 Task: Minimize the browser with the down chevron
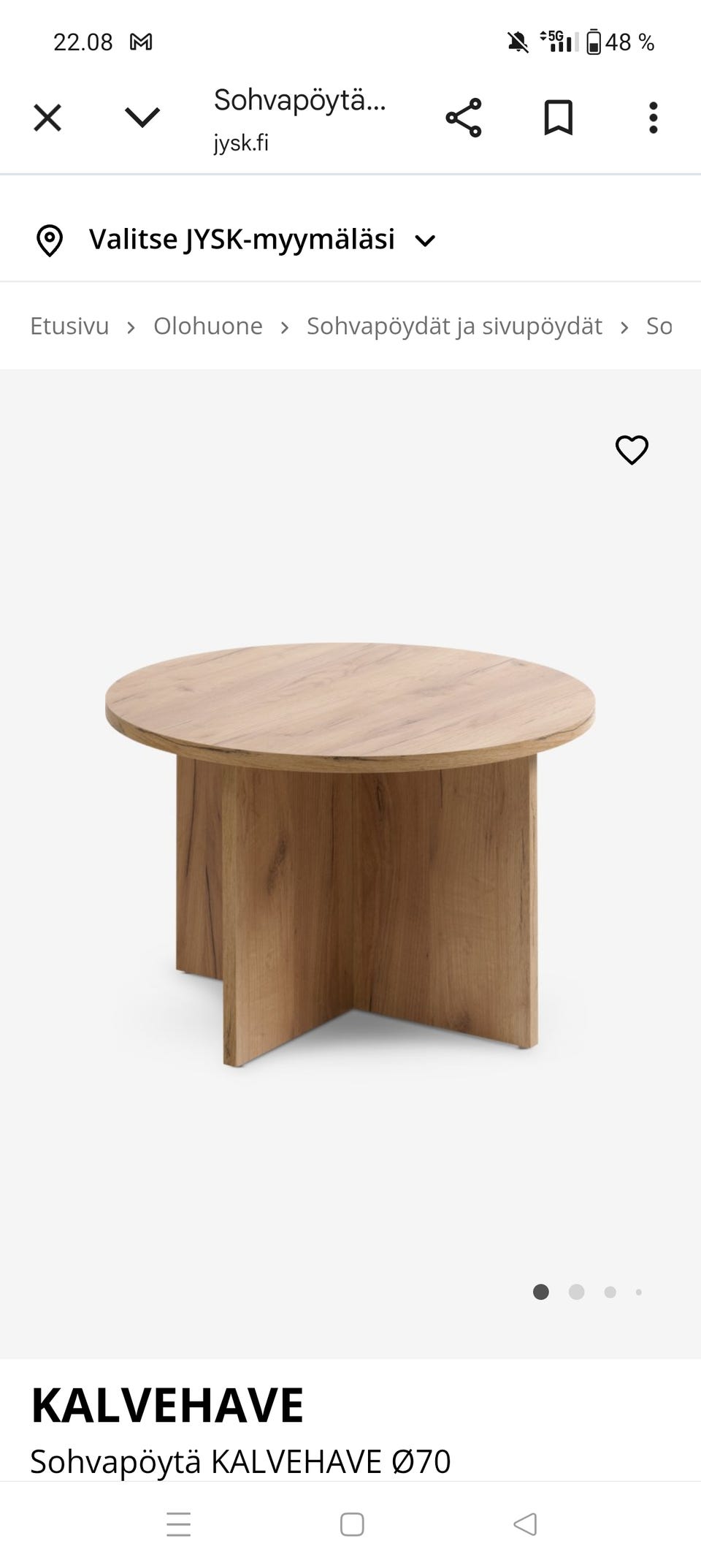point(142,117)
